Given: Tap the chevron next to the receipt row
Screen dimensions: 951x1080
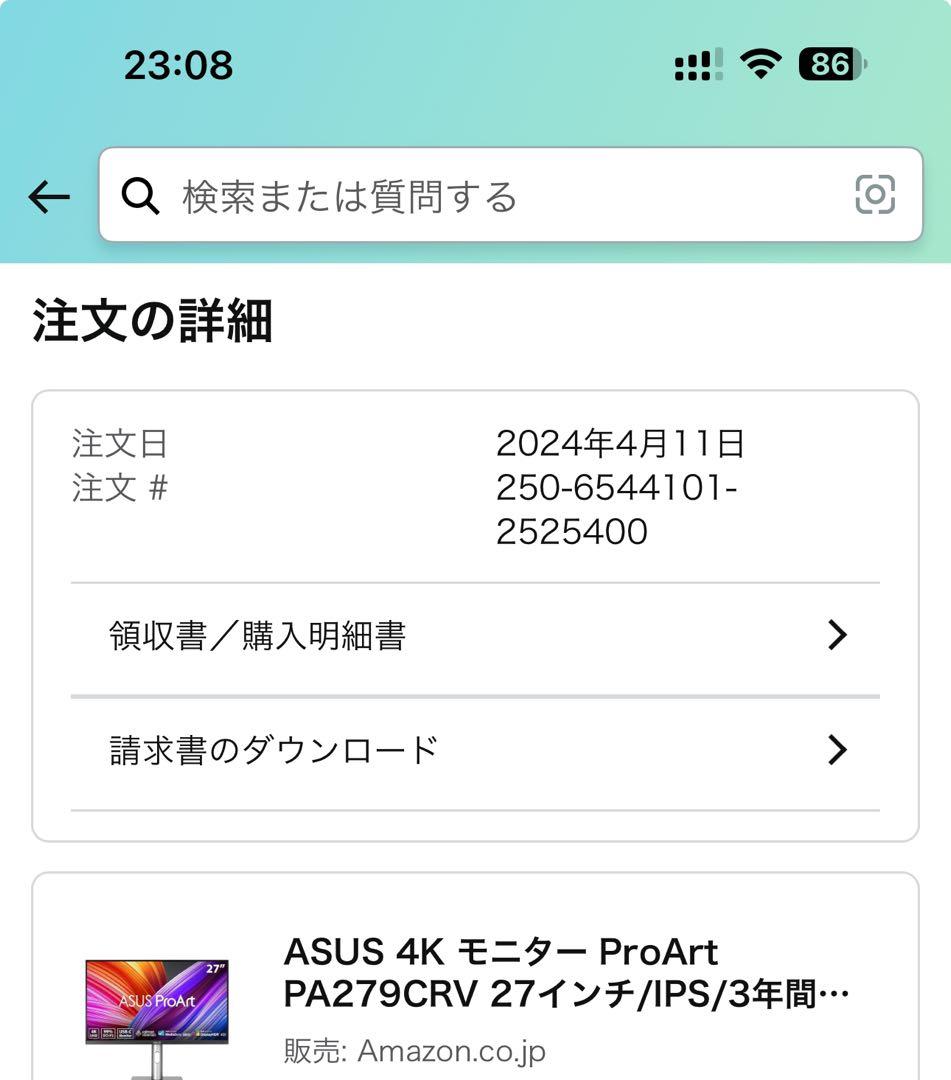Looking at the screenshot, I should 838,636.
